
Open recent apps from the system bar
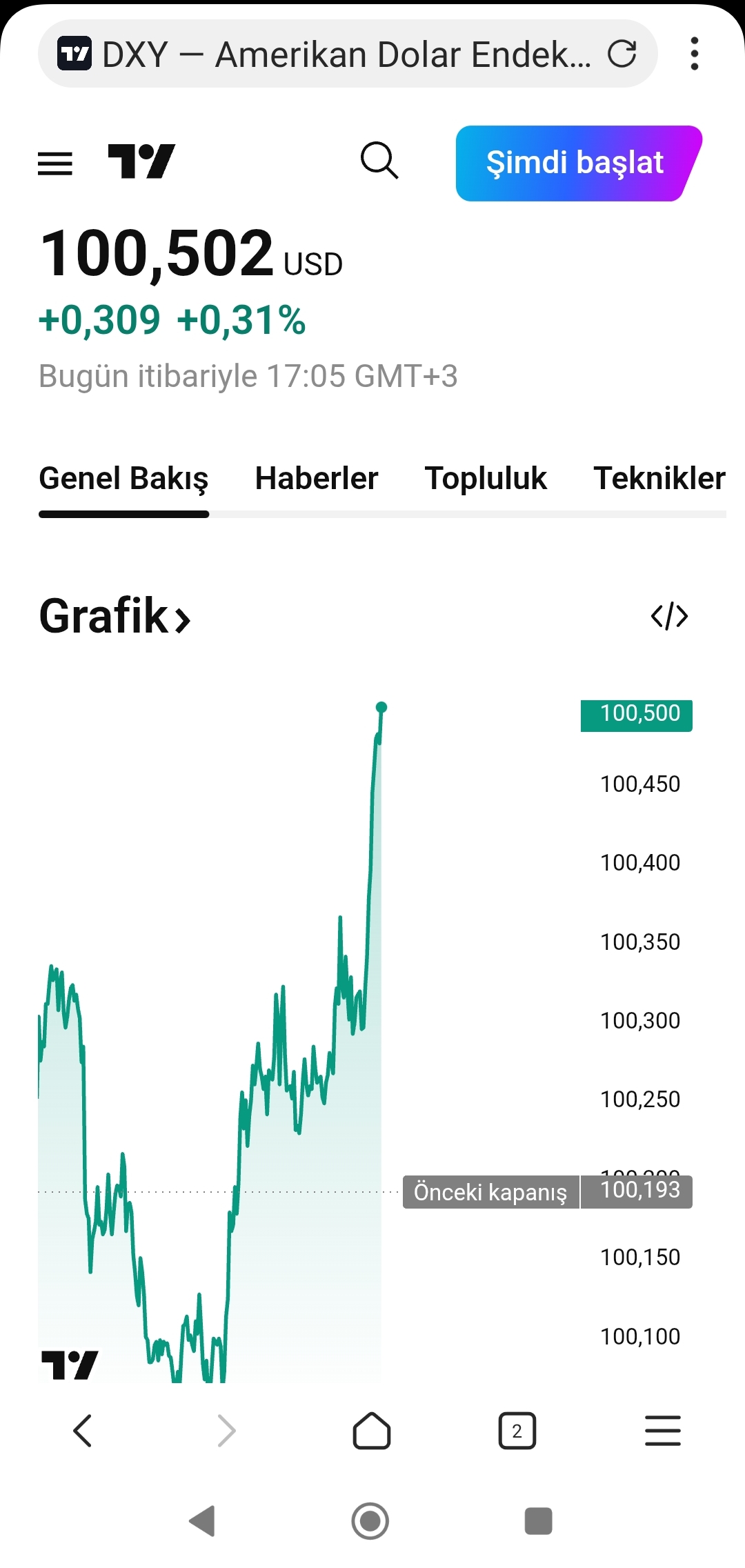(538, 1520)
